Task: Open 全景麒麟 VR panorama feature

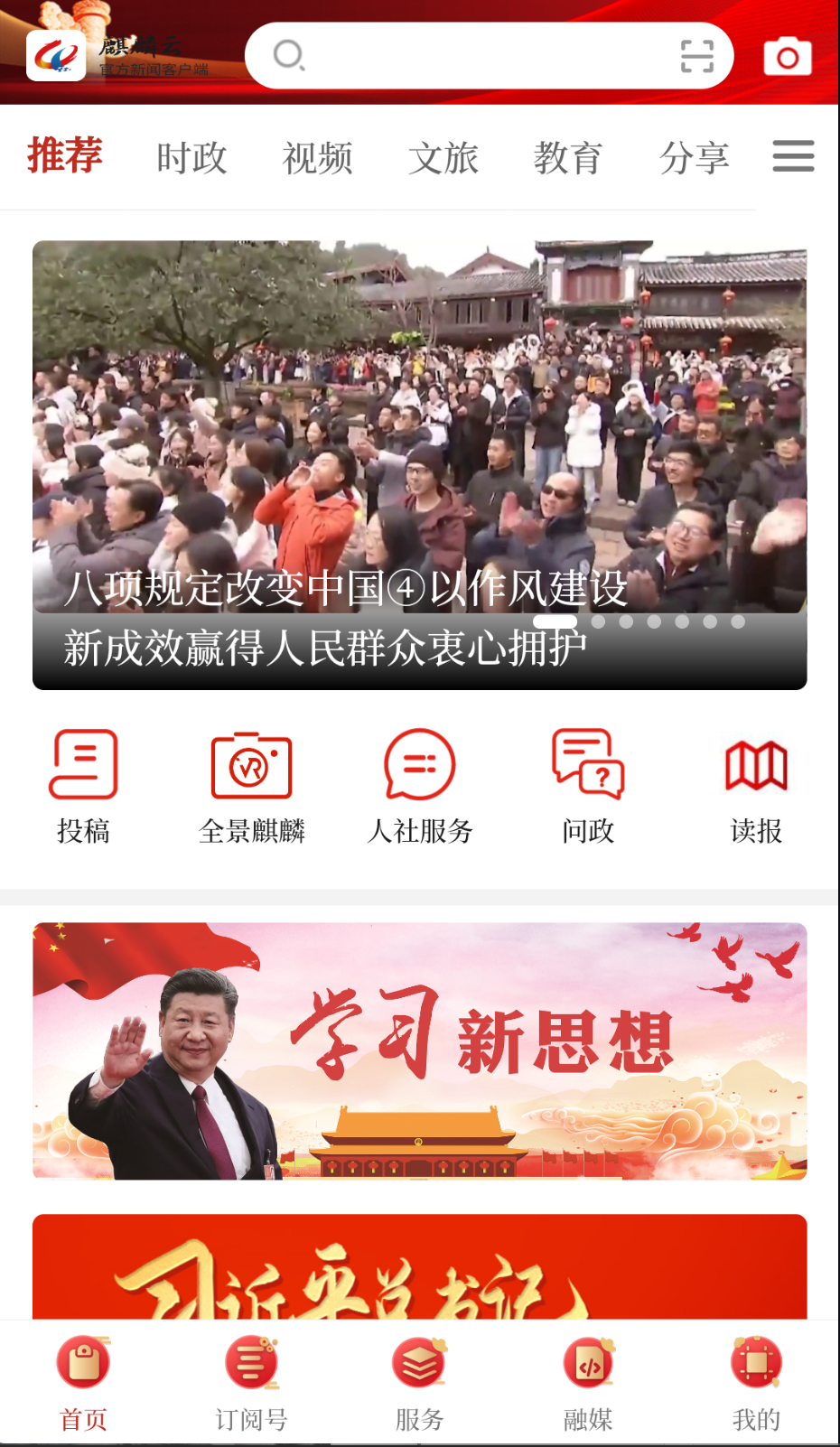Action: click(x=252, y=784)
